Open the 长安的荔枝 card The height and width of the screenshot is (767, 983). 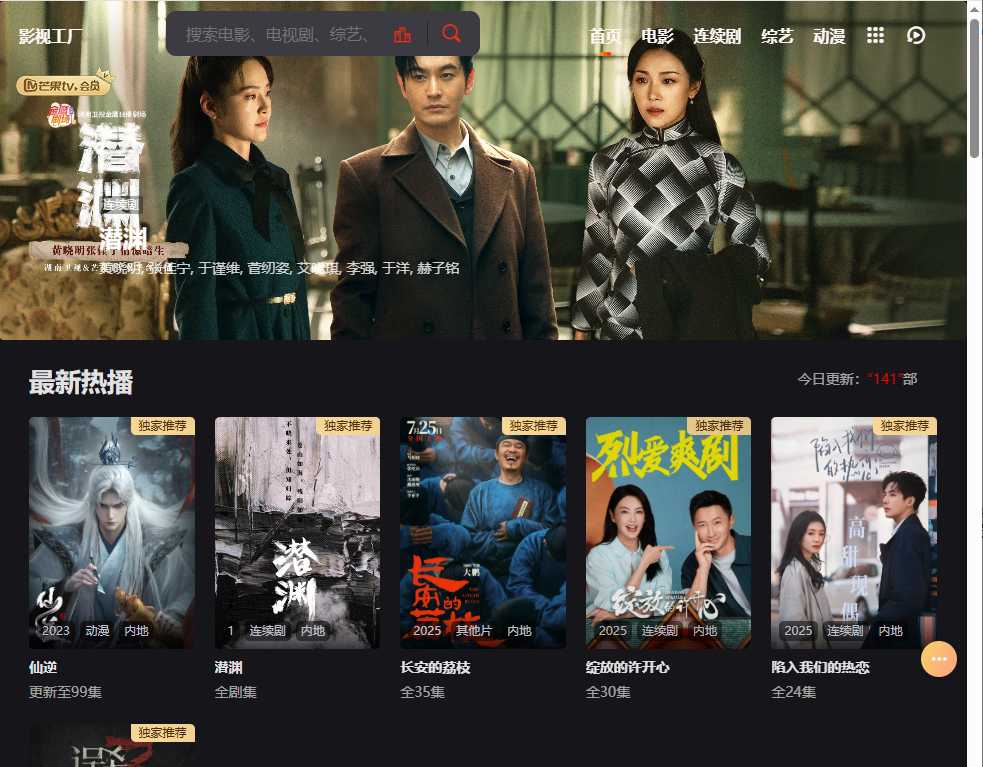483,532
